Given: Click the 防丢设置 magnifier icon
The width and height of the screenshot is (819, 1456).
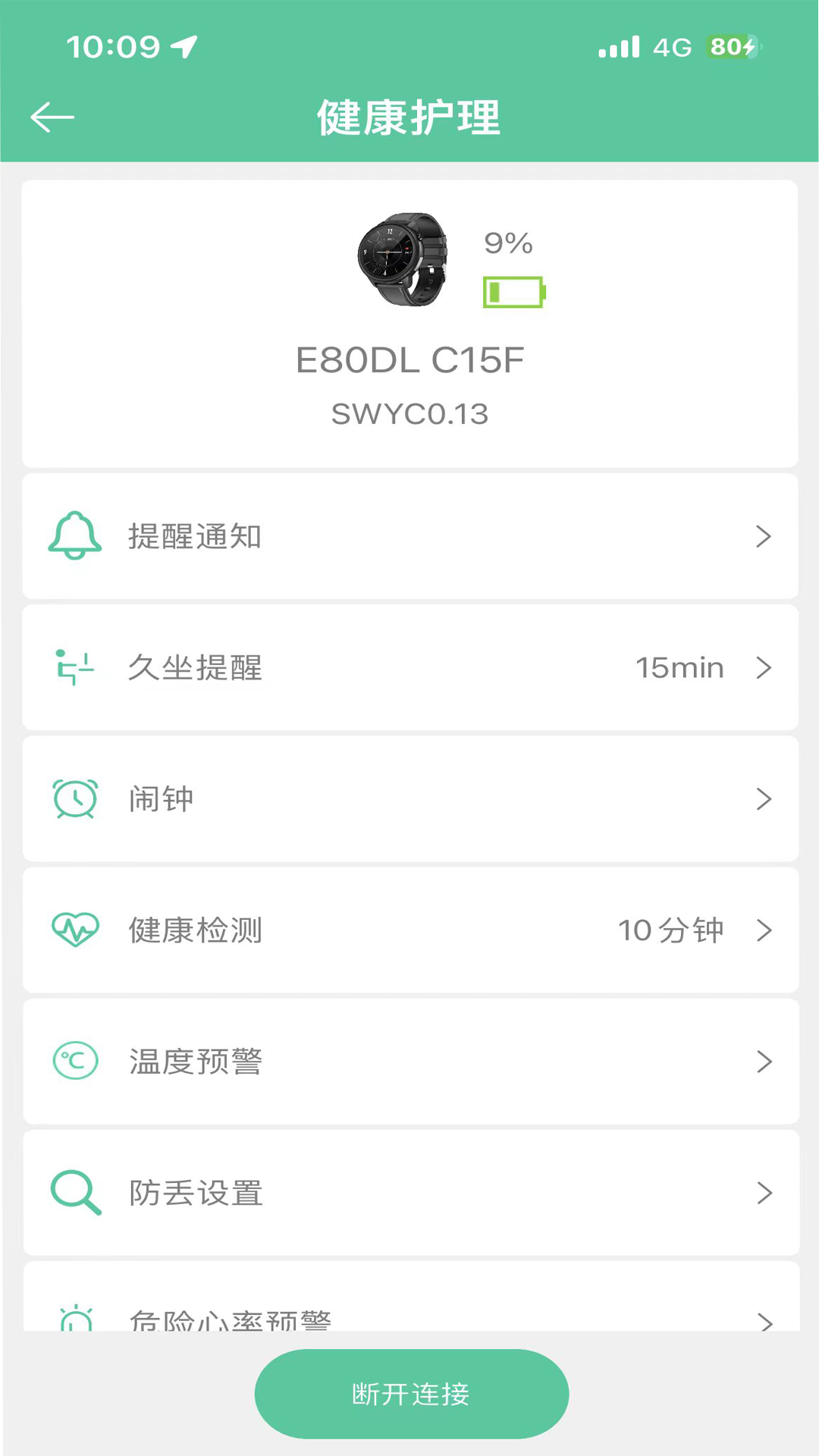Looking at the screenshot, I should click(x=74, y=1193).
